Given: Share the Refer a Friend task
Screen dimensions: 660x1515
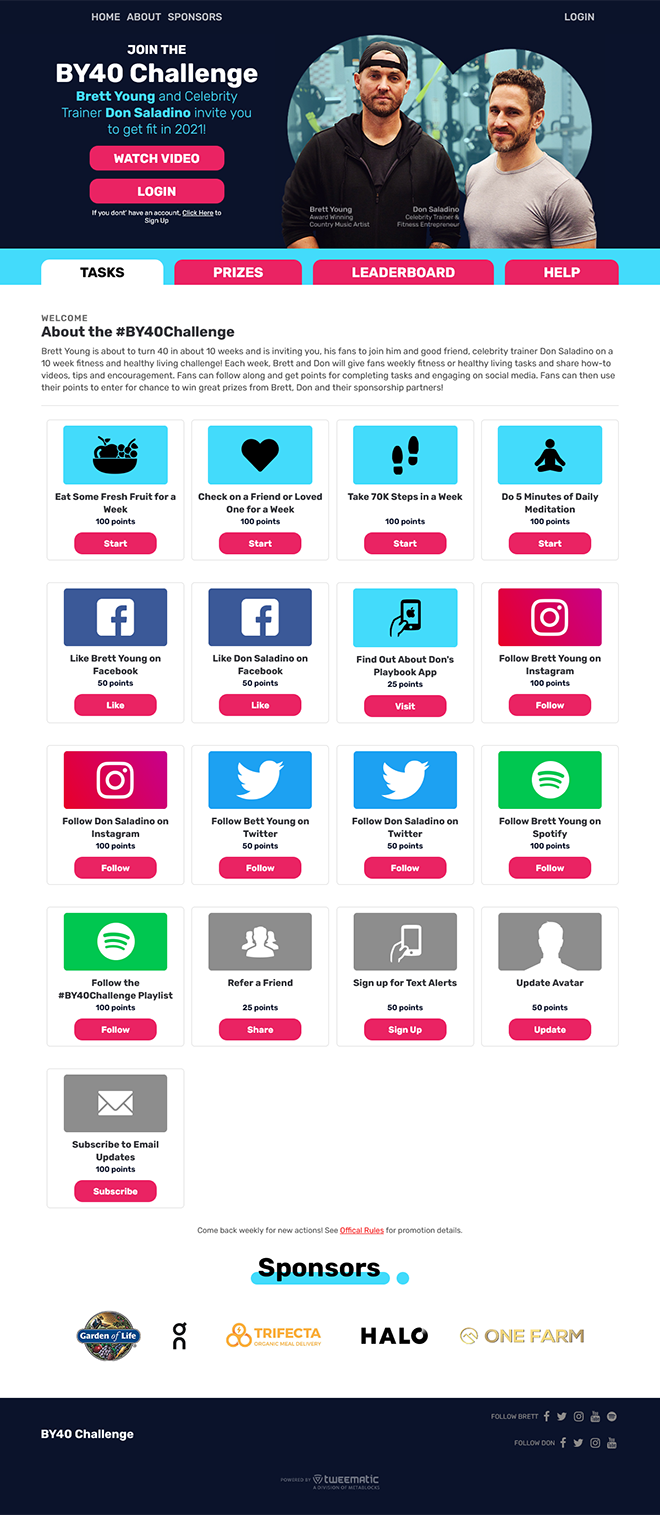Looking at the screenshot, I should [x=260, y=1029].
